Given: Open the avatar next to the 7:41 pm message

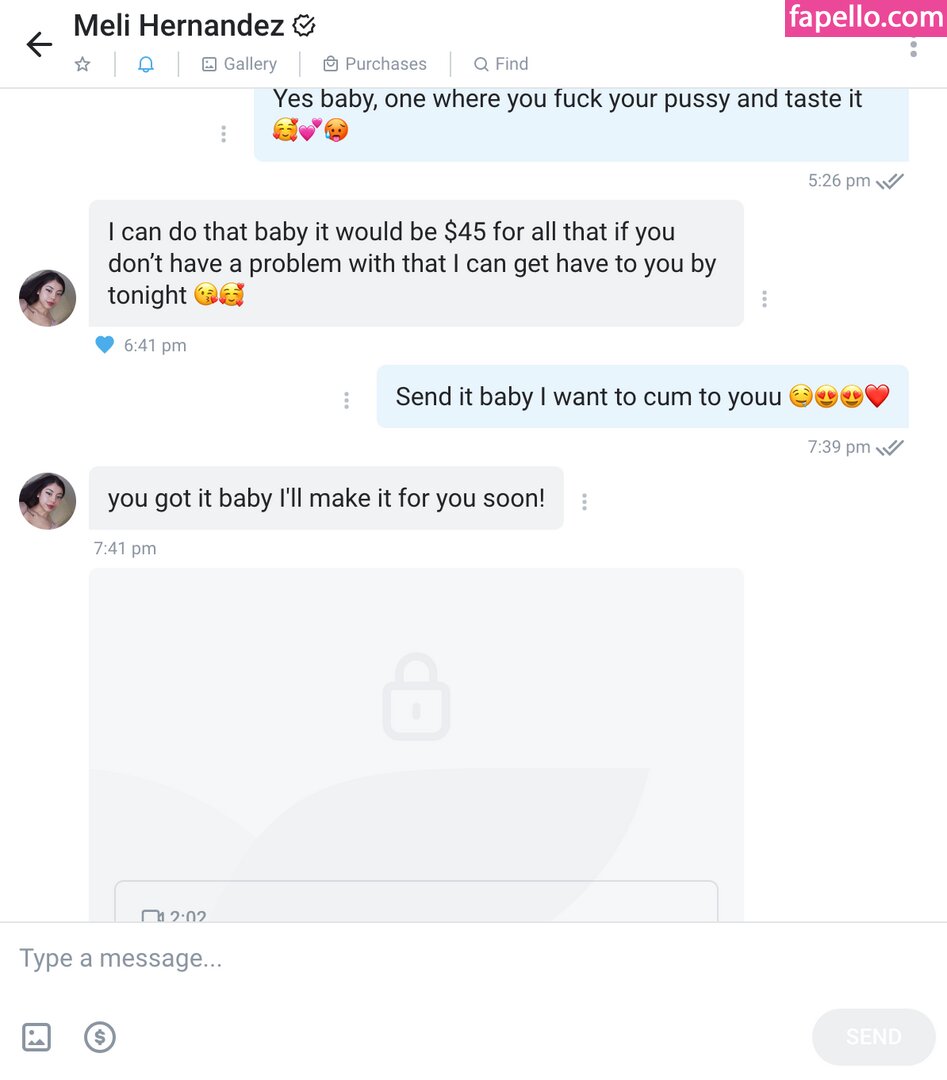Looking at the screenshot, I should [47, 501].
